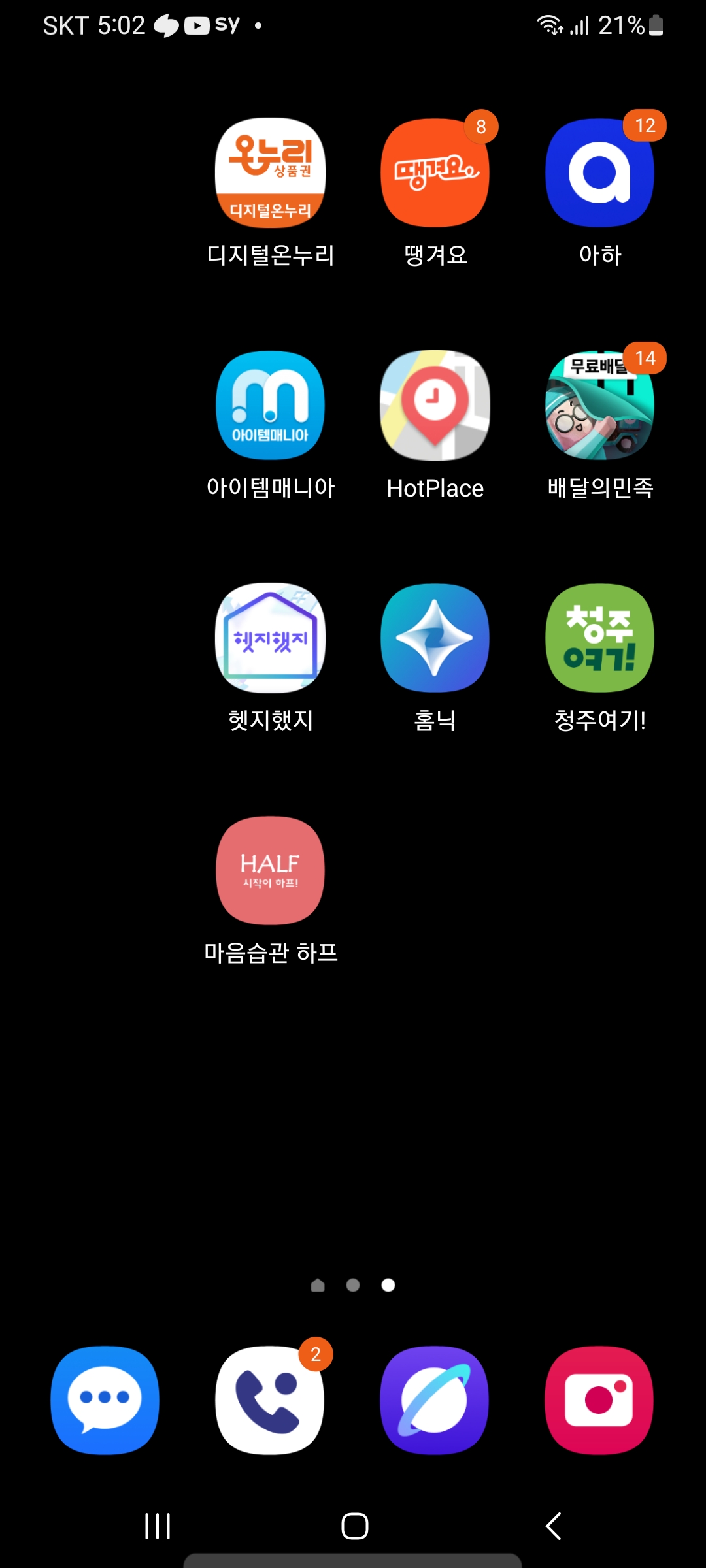This screenshot has height=1568, width=706.
Task: Open 배달의민족 delivery app
Action: click(599, 406)
